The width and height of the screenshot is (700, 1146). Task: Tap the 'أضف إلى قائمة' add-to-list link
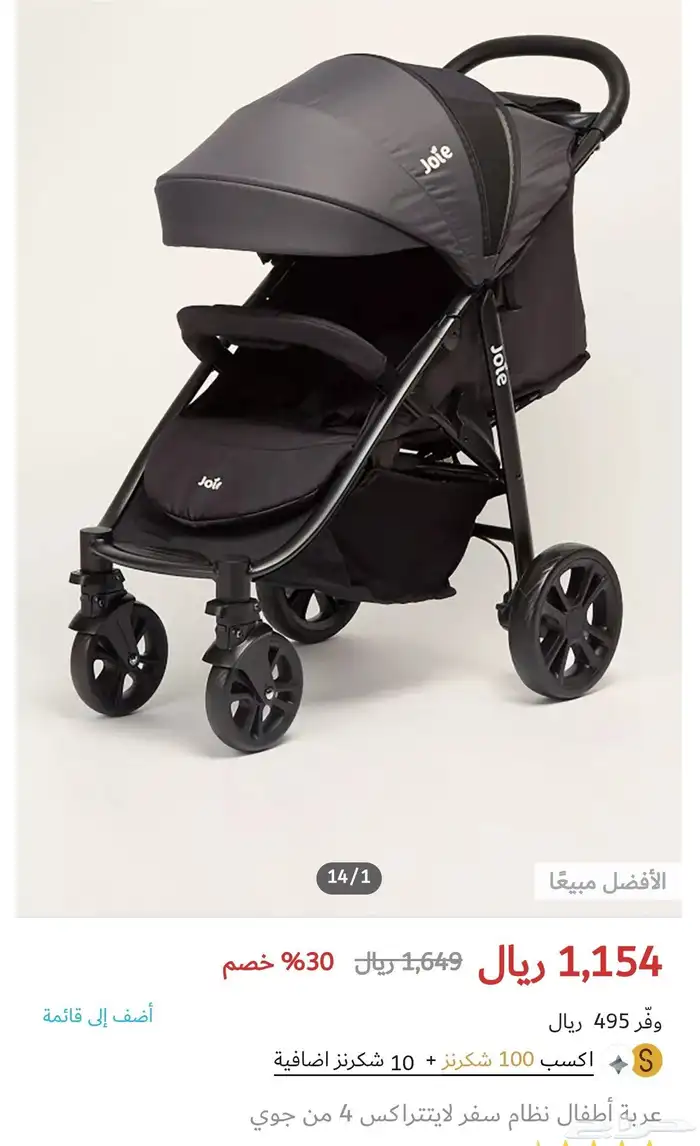(x=97, y=1016)
